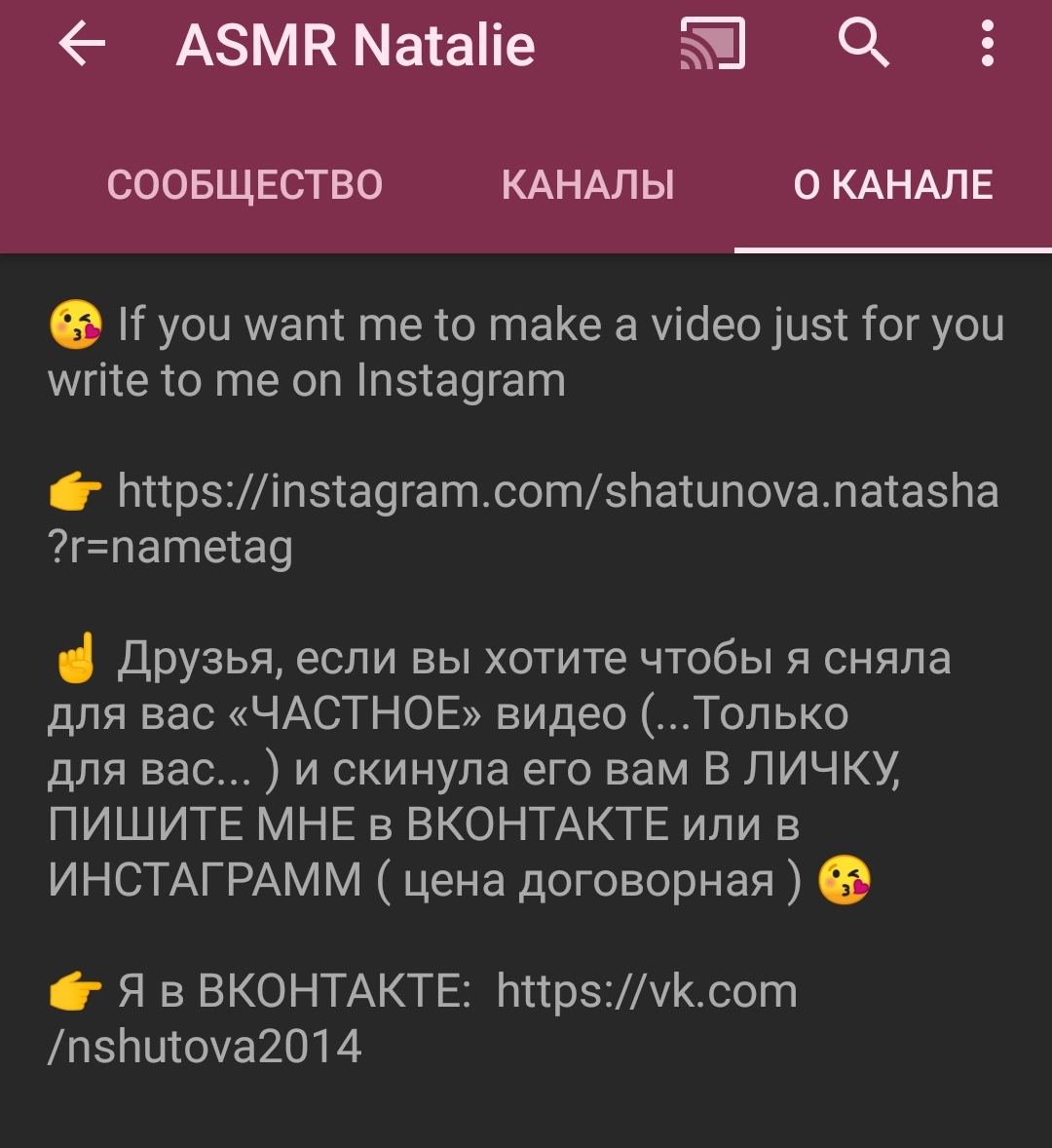Open channel search magnifier icon
Screen dimensions: 1052x1148
[863, 44]
